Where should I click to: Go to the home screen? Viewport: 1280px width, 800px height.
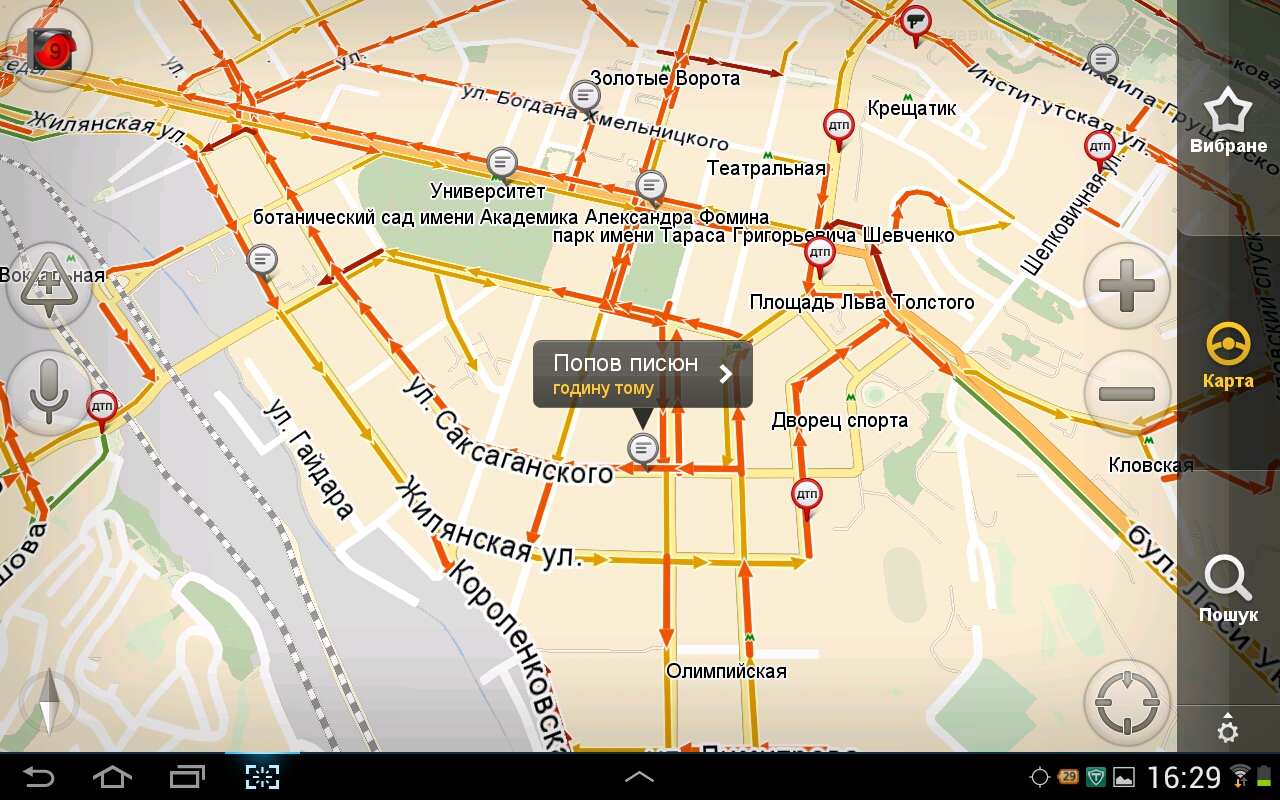coord(112,776)
